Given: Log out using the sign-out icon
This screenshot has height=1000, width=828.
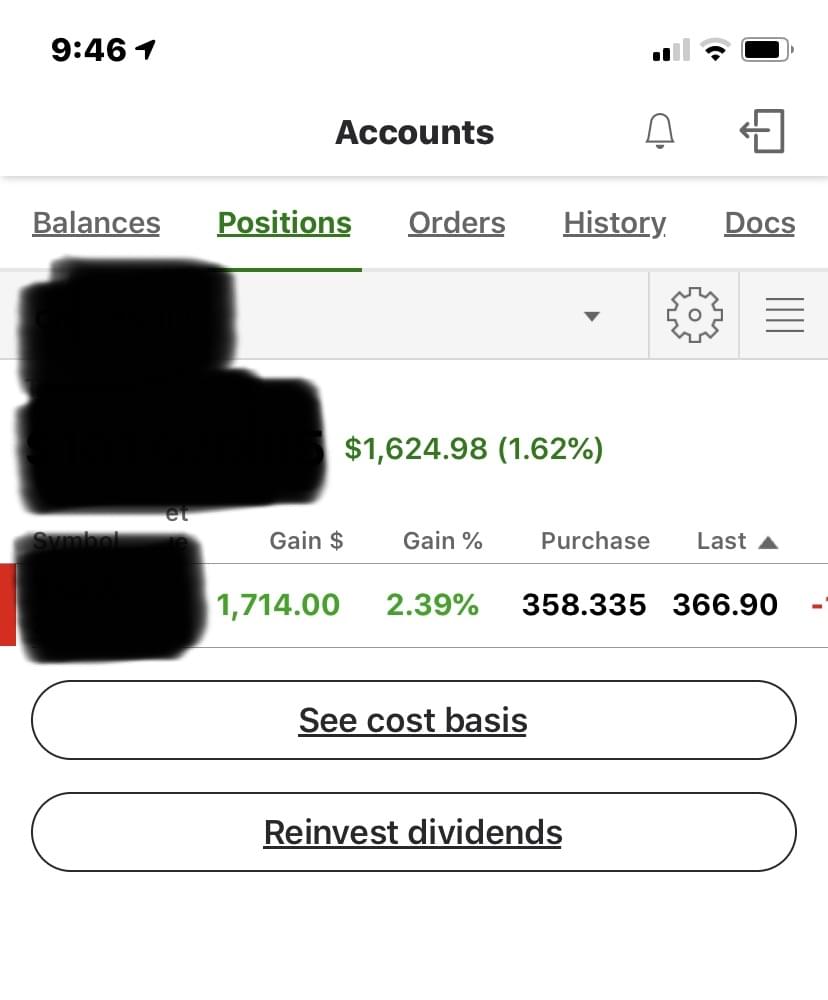Looking at the screenshot, I should [763, 131].
